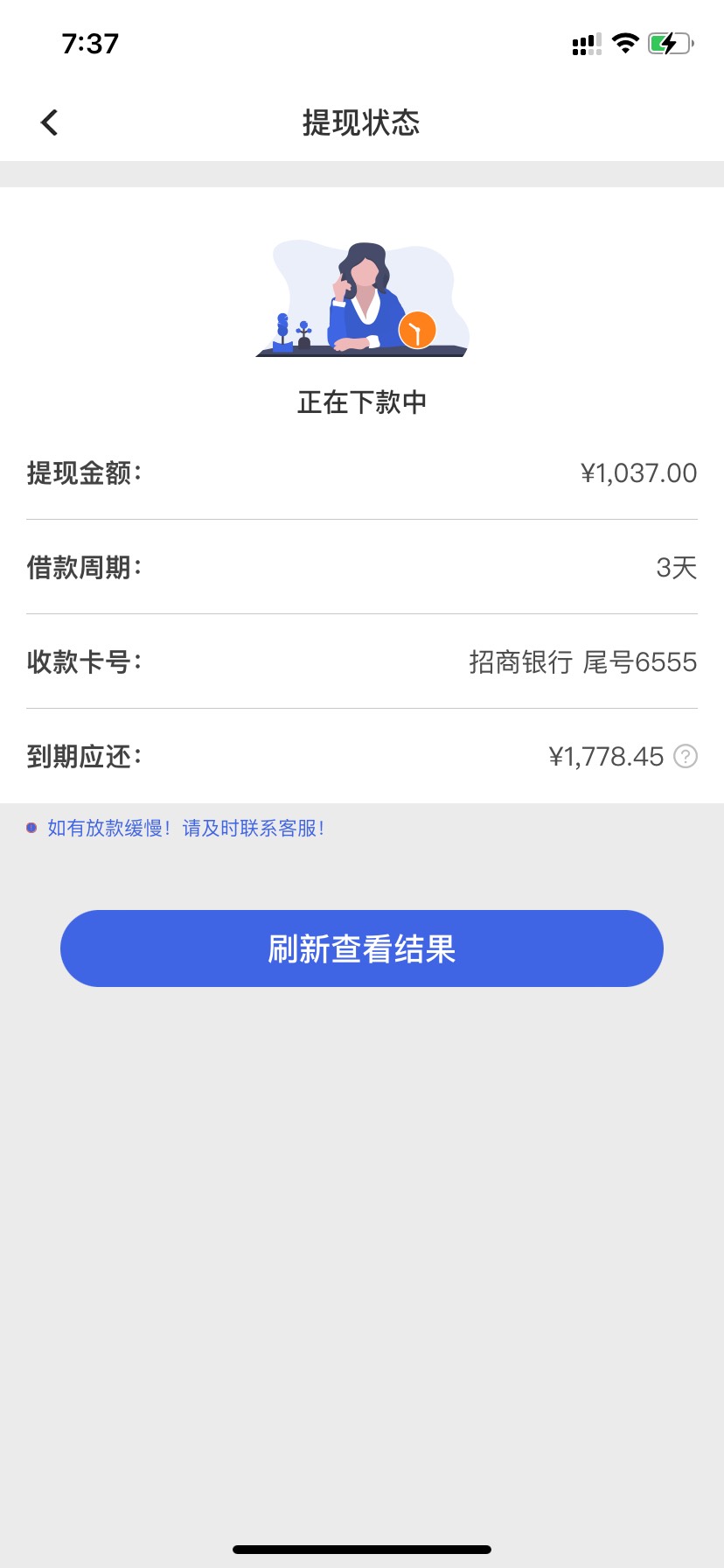Go back from the 提现状态 page
Viewport: 724px width, 1568px height.
click(50, 122)
